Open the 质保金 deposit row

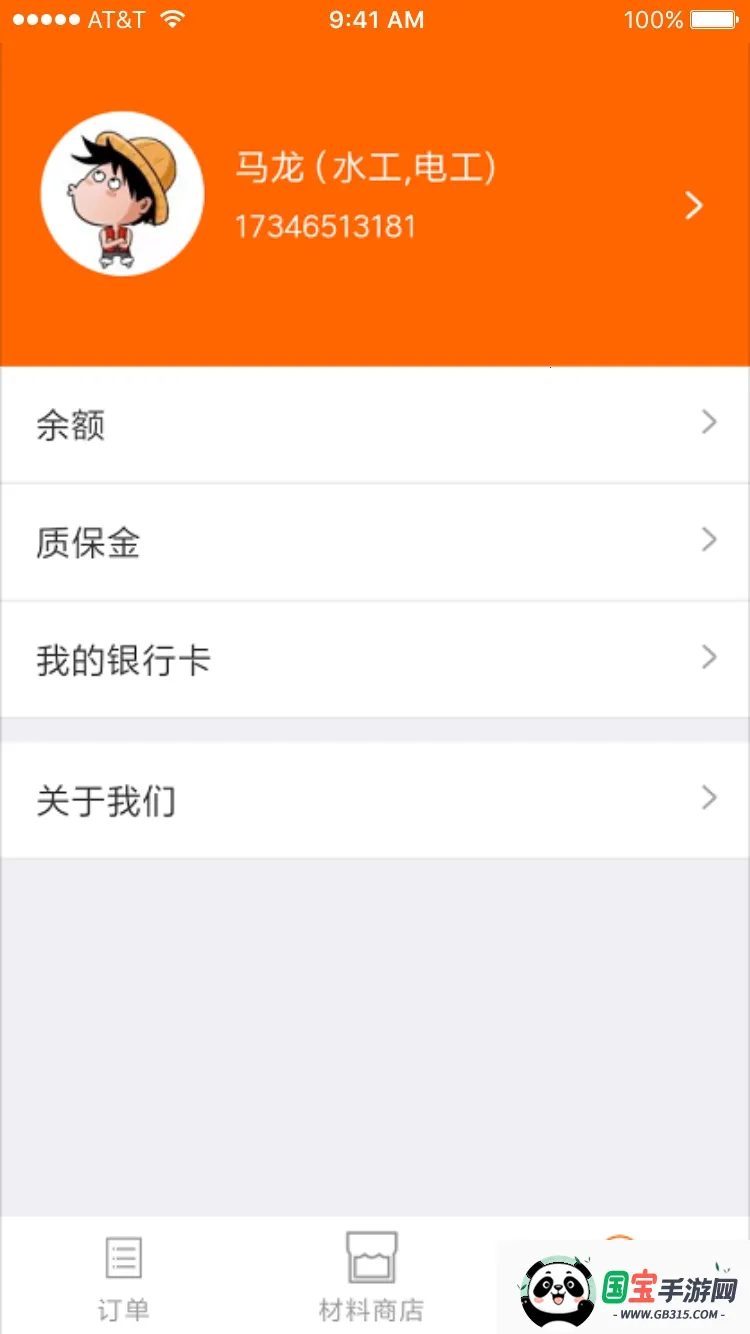click(x=375, y=541)
